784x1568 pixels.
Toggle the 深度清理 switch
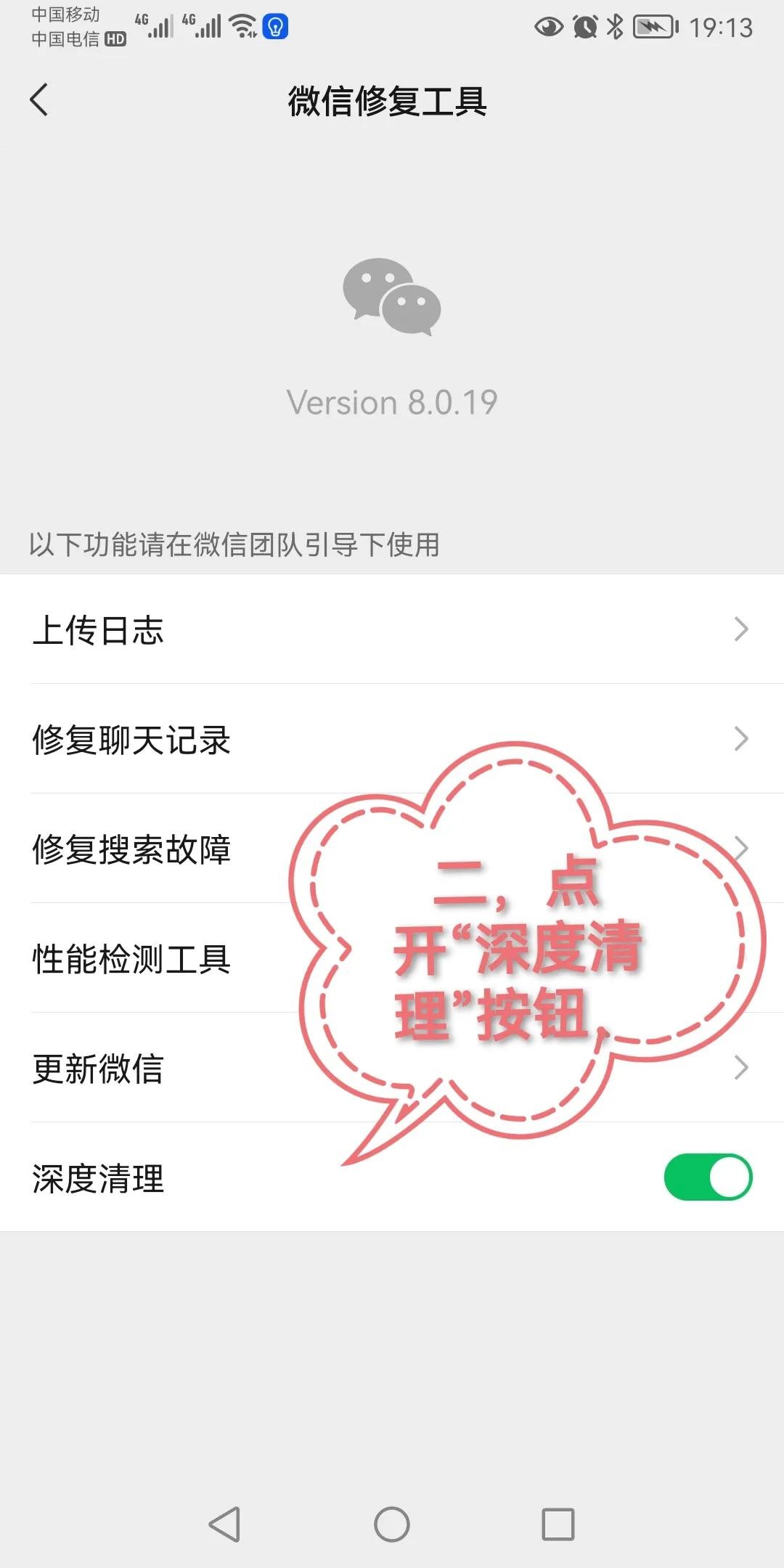(x=708, y=1177)
